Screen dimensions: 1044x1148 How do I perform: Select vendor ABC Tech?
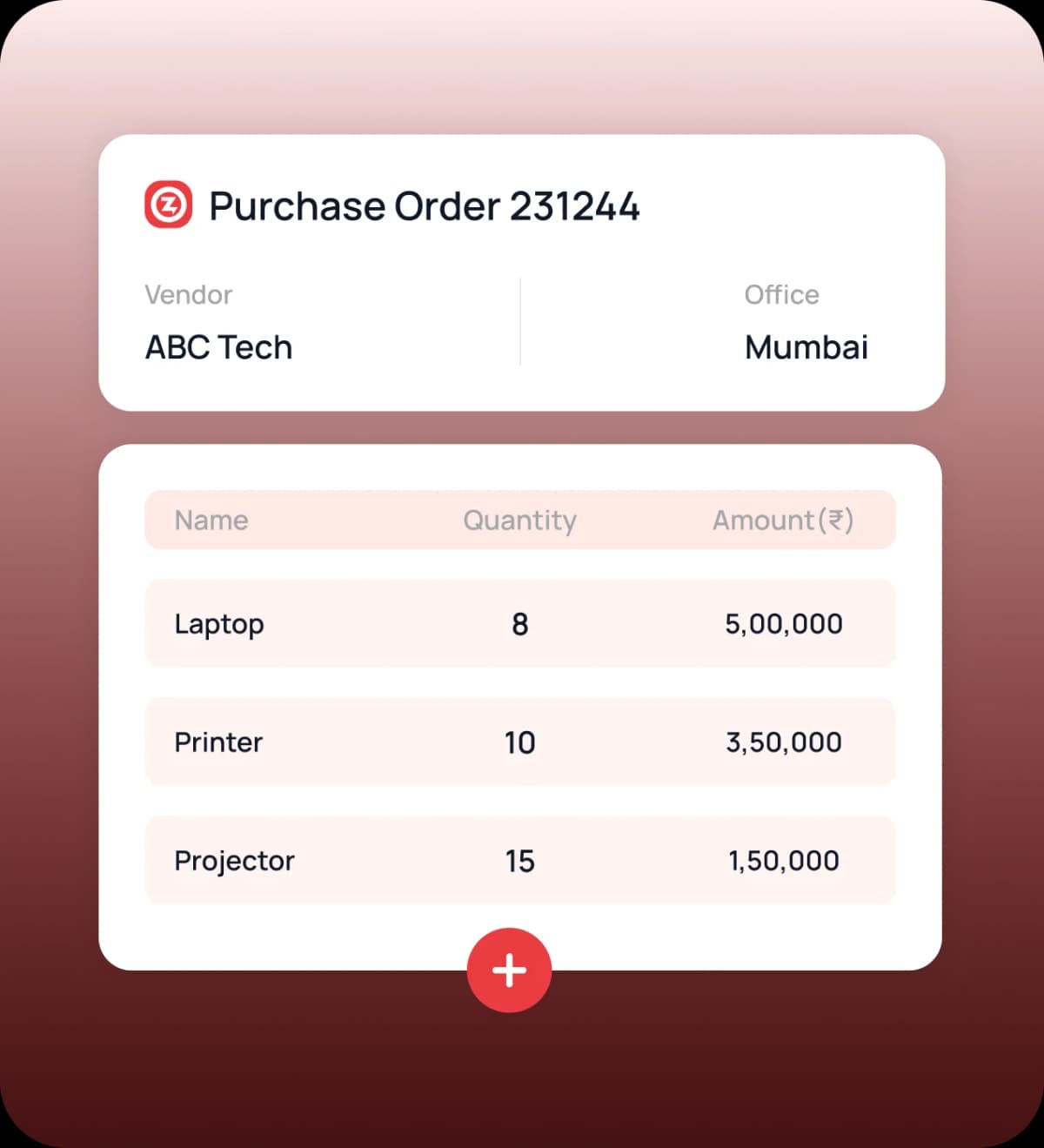coord(217,346)
